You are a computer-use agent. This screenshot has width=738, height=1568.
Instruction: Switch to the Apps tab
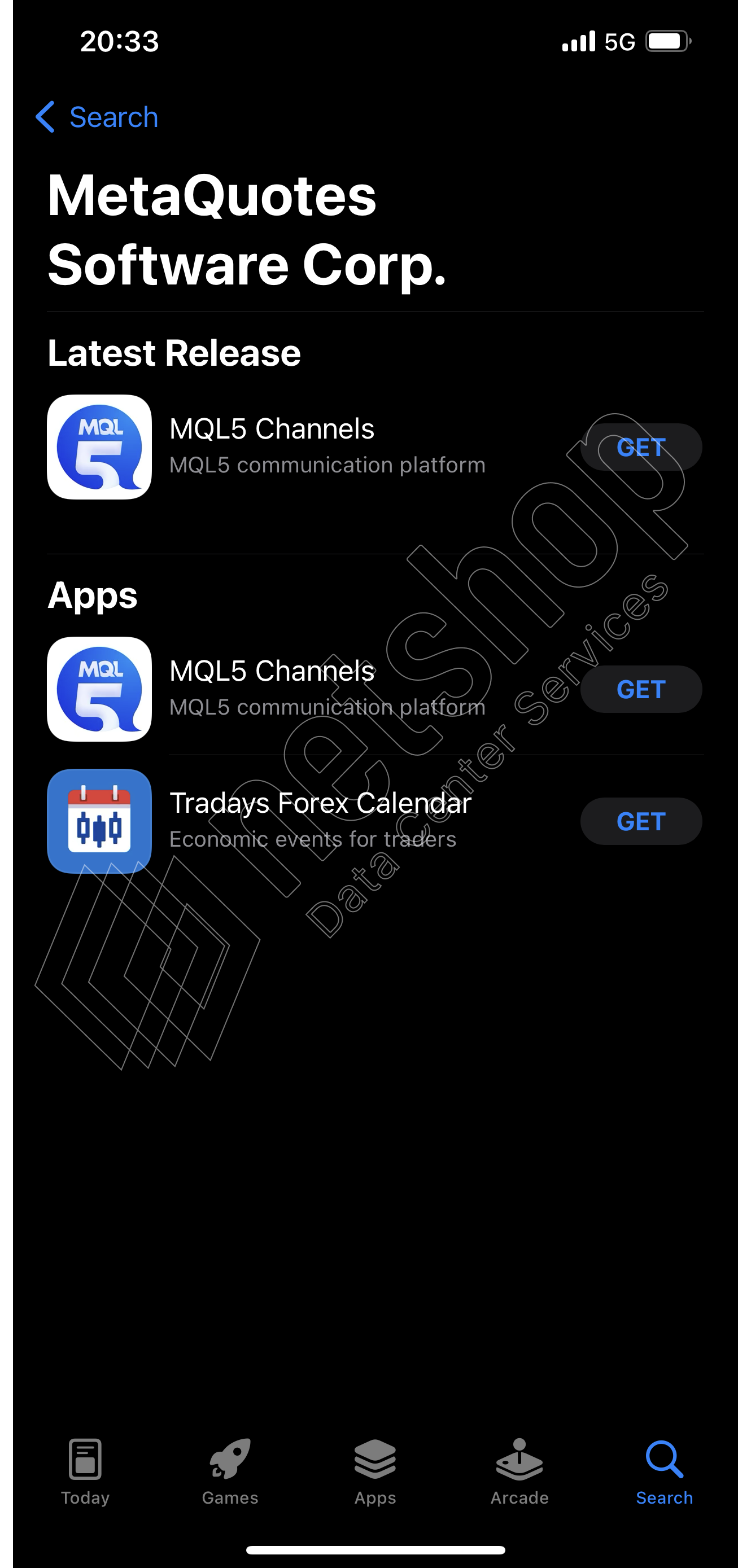375,1471
